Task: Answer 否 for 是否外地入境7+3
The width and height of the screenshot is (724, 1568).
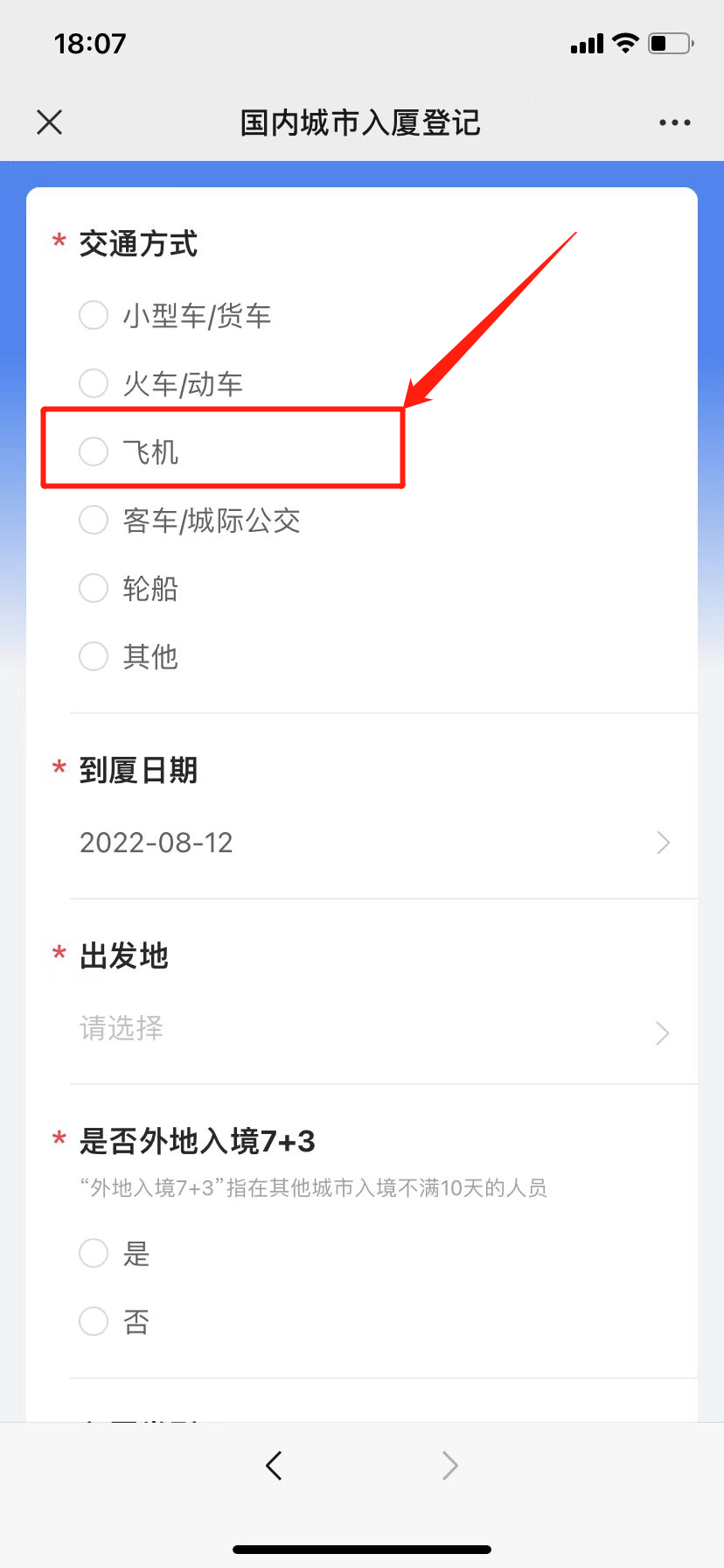Action: tap(94, 1320)
